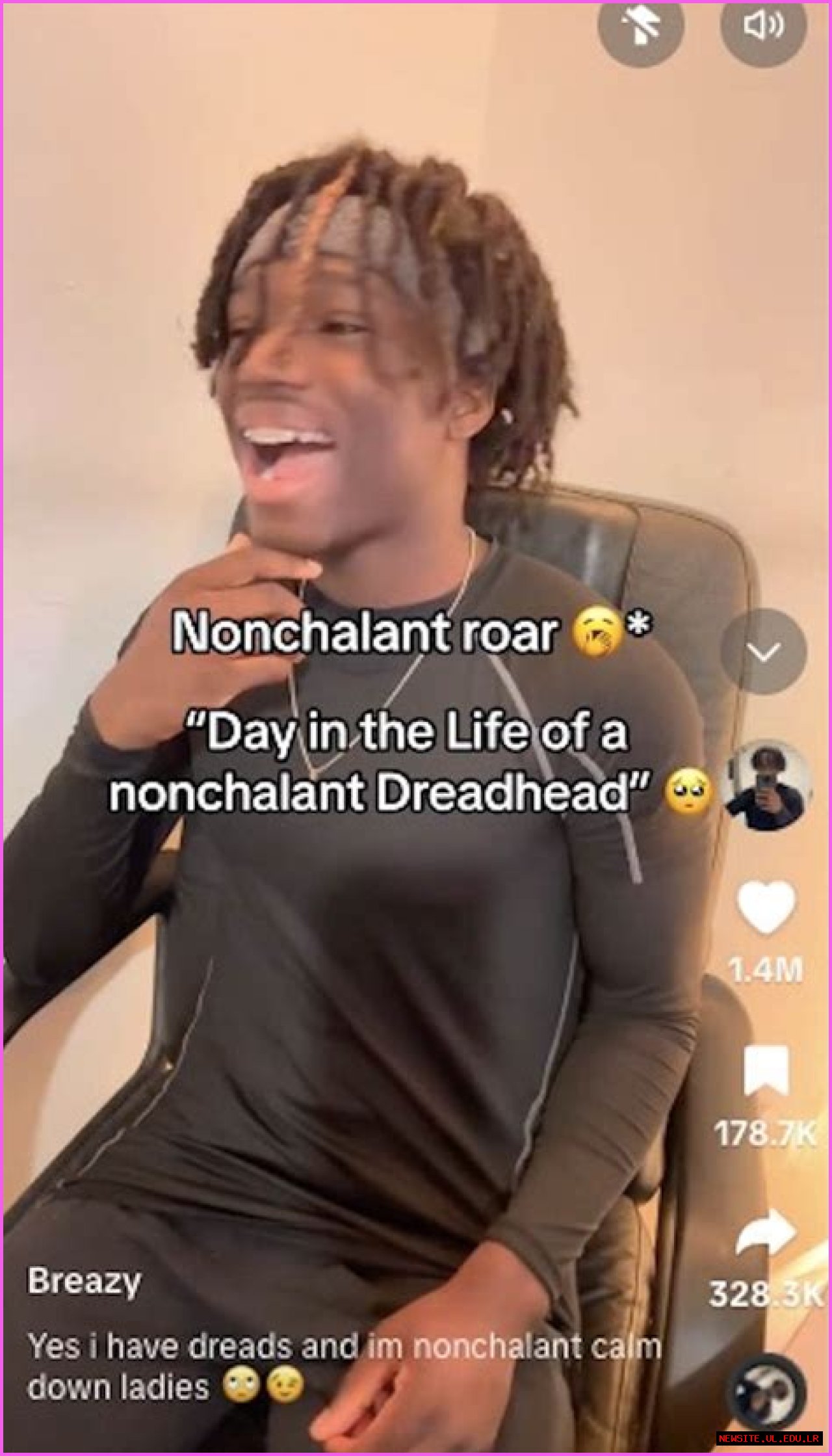The image size is (832, 1456).
Task: Like this video with the heart
Action: [767, 907]
